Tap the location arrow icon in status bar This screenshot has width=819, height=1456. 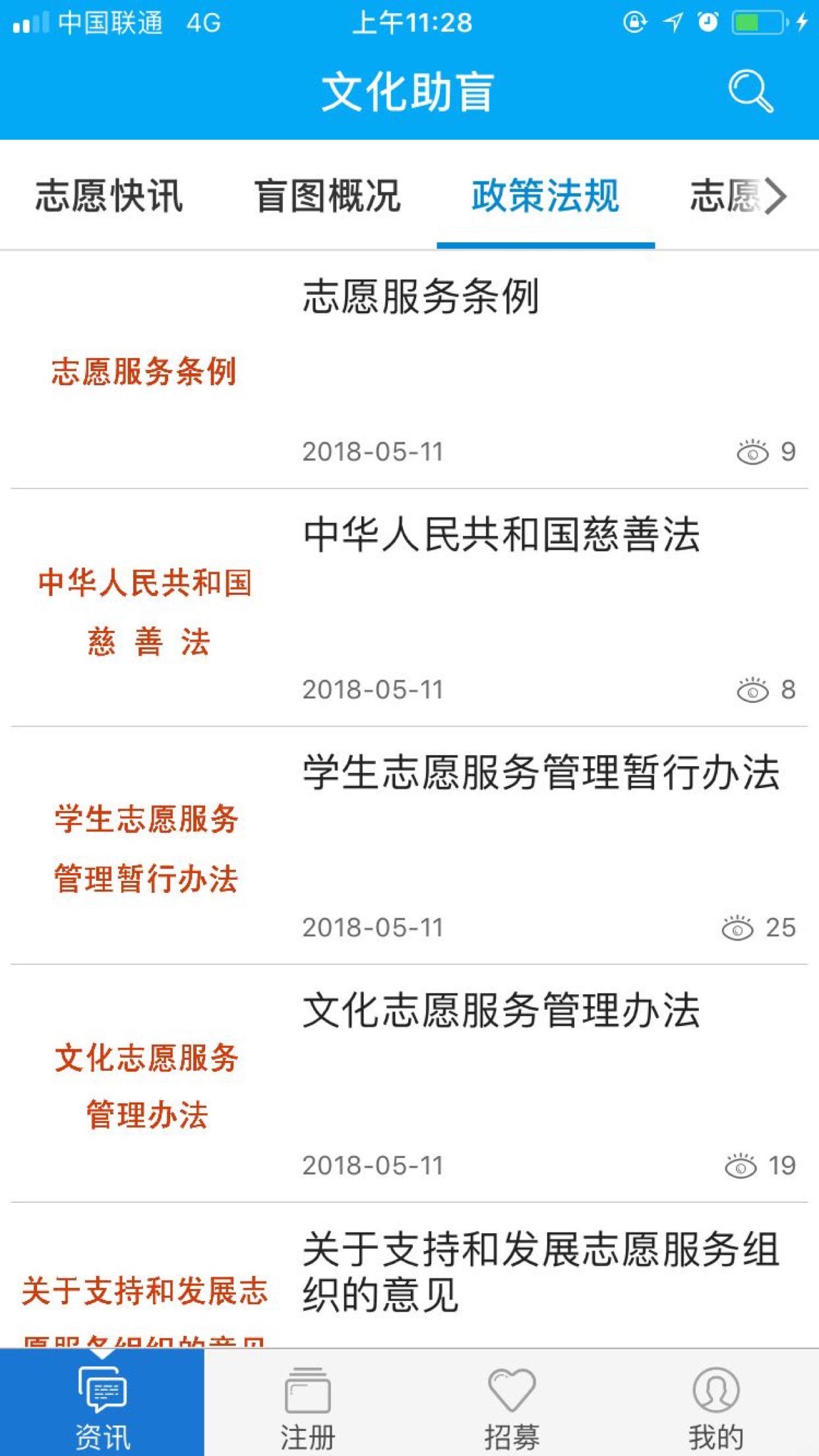(x=671, y=22)
